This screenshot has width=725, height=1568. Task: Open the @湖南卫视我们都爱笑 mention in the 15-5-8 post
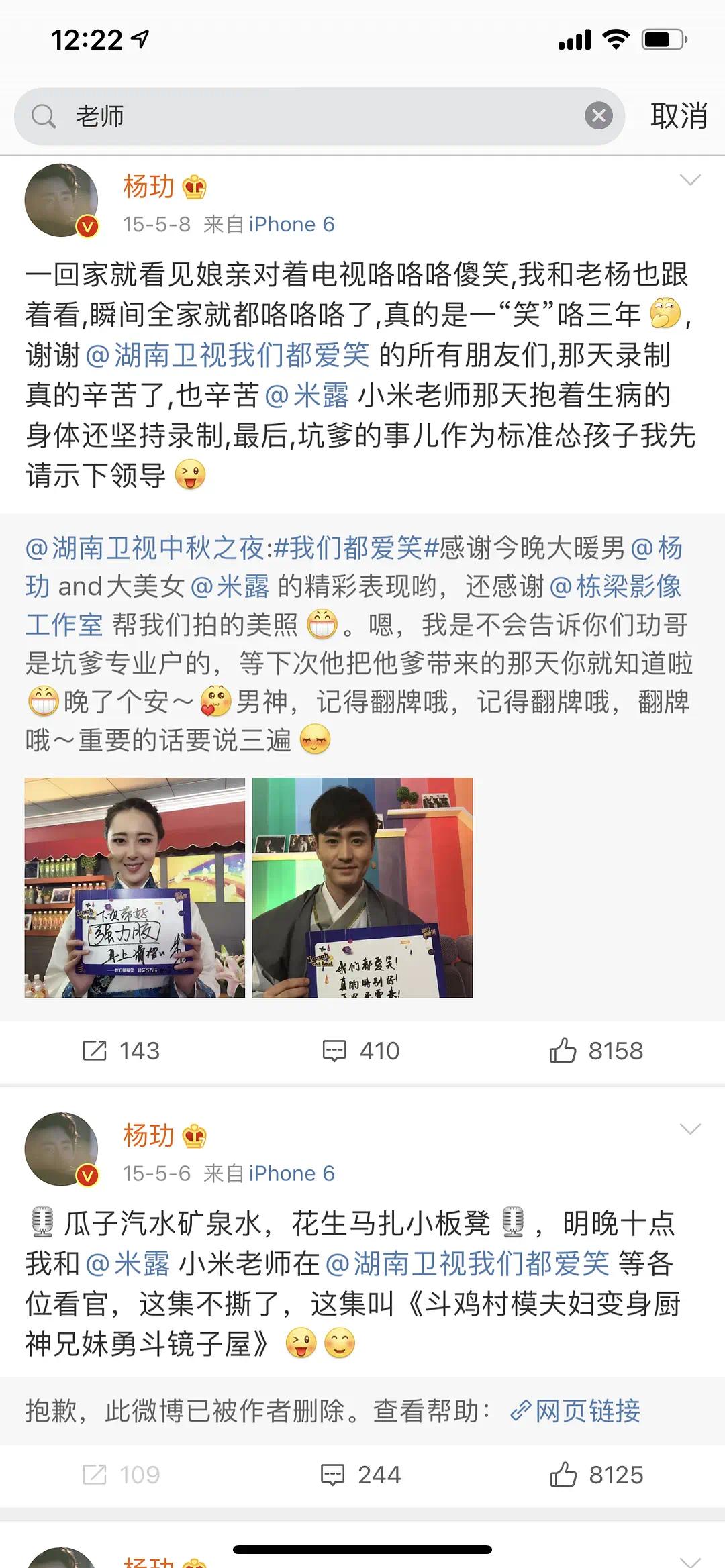228,355
